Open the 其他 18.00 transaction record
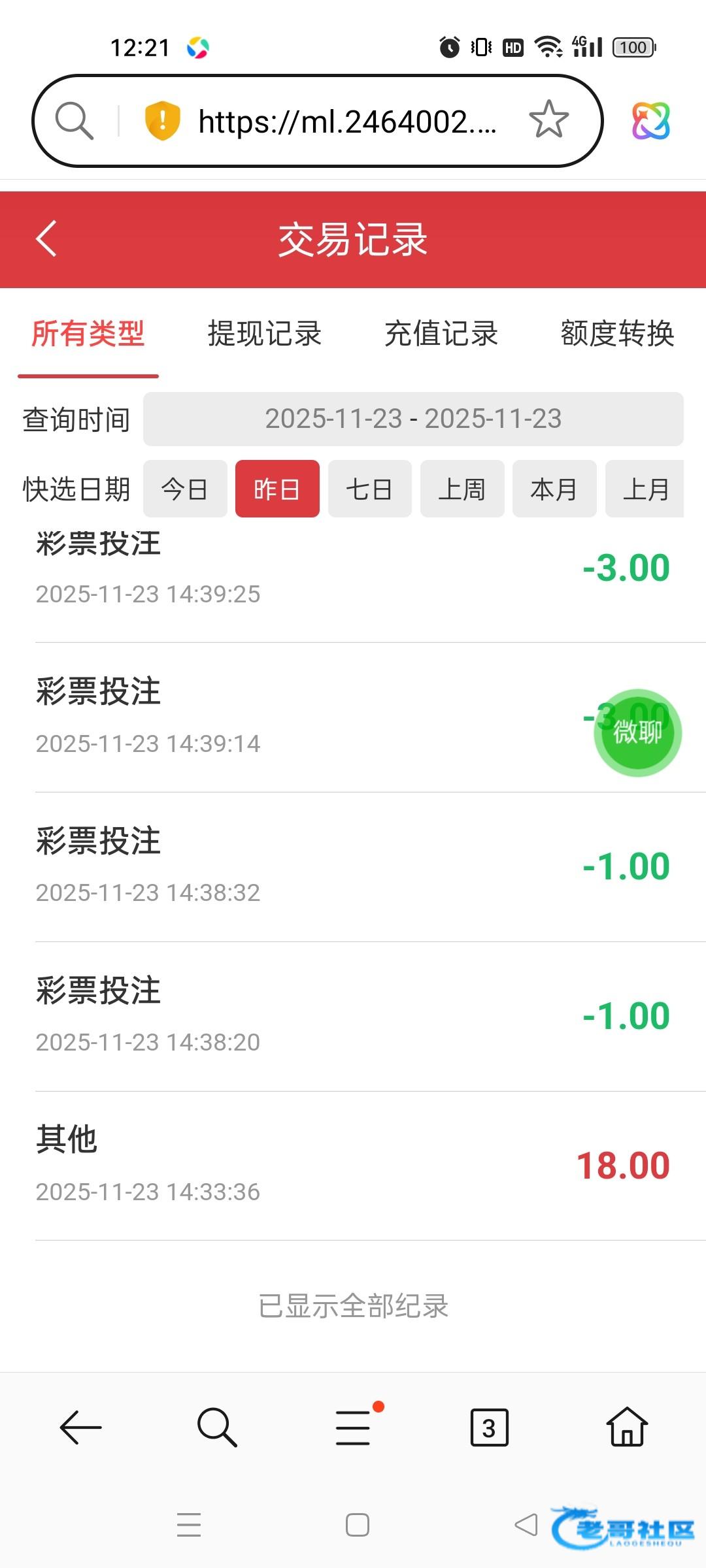The image size is (706, 1568). point(353,1166)
